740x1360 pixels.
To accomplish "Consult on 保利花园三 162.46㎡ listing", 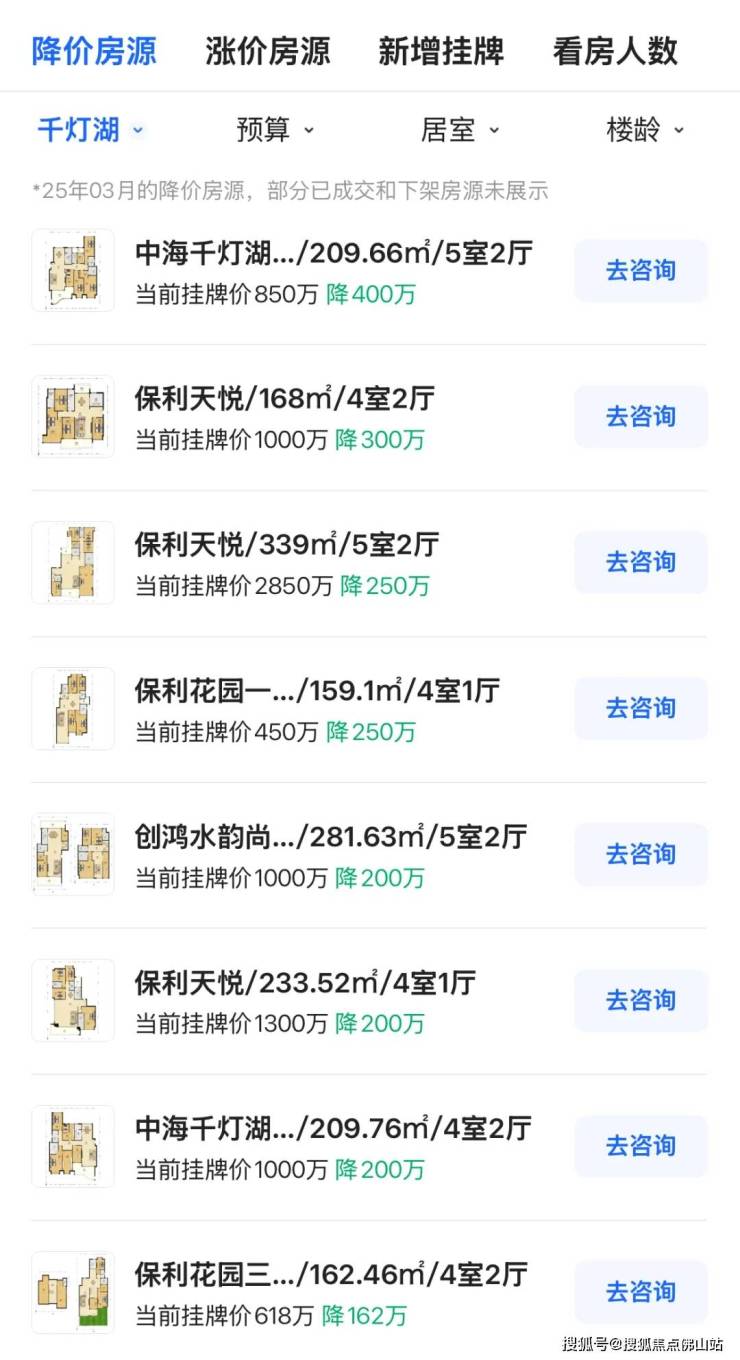I will [x=641, y=1293].
